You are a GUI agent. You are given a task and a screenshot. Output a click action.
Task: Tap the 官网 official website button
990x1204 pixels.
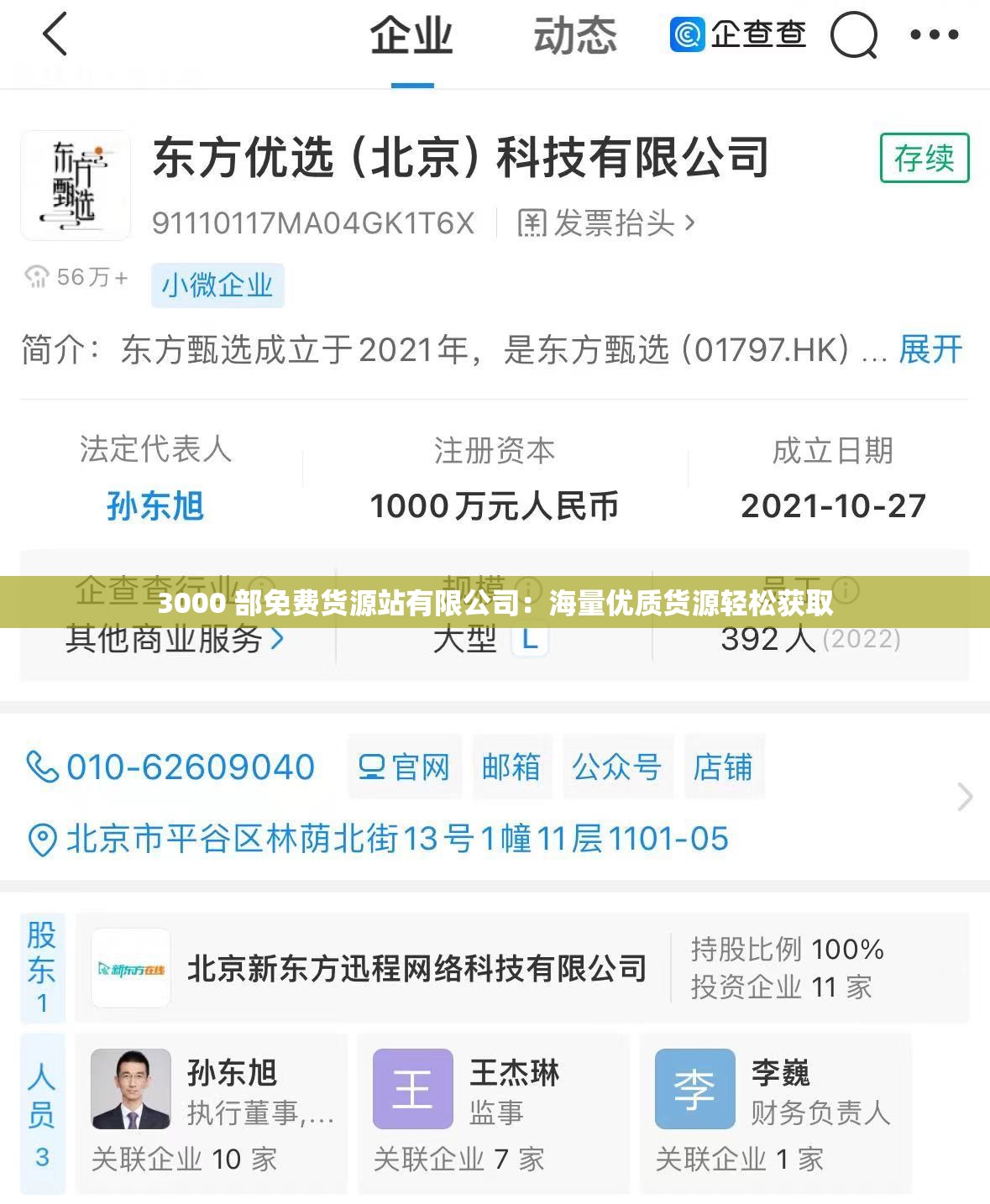click(406, 766)
